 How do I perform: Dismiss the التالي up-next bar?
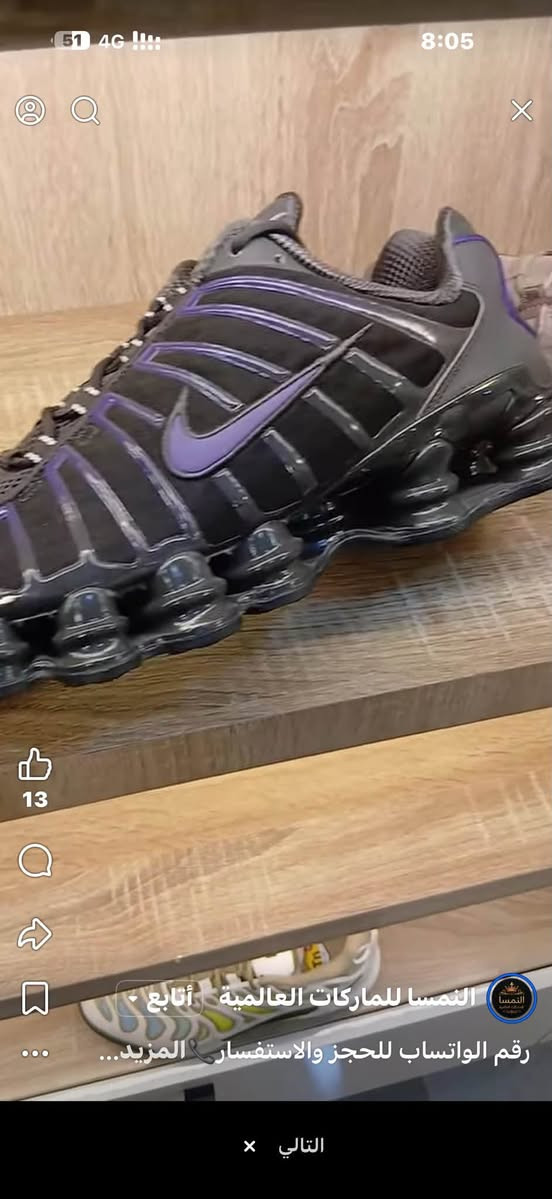click(249, 1146)
